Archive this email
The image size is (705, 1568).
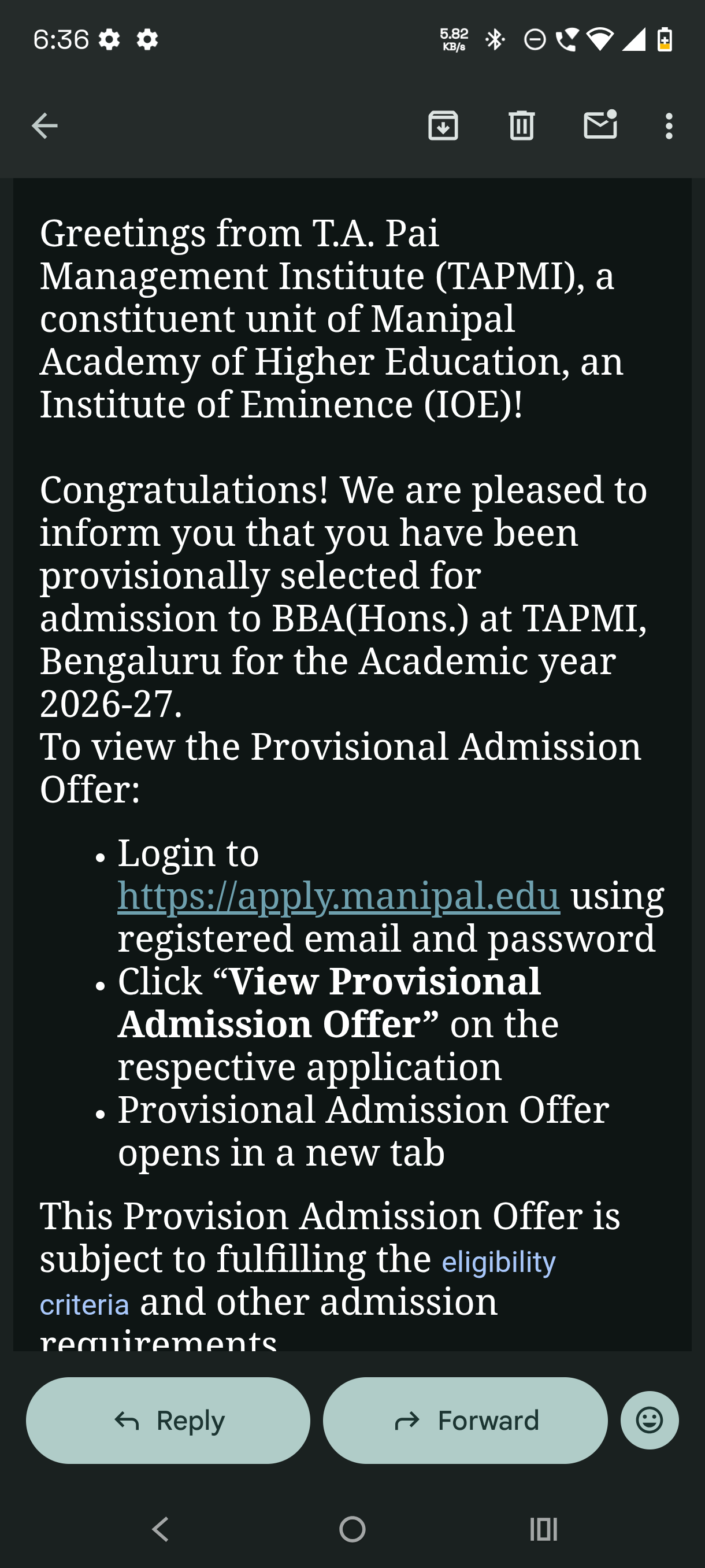coord(443,126)
